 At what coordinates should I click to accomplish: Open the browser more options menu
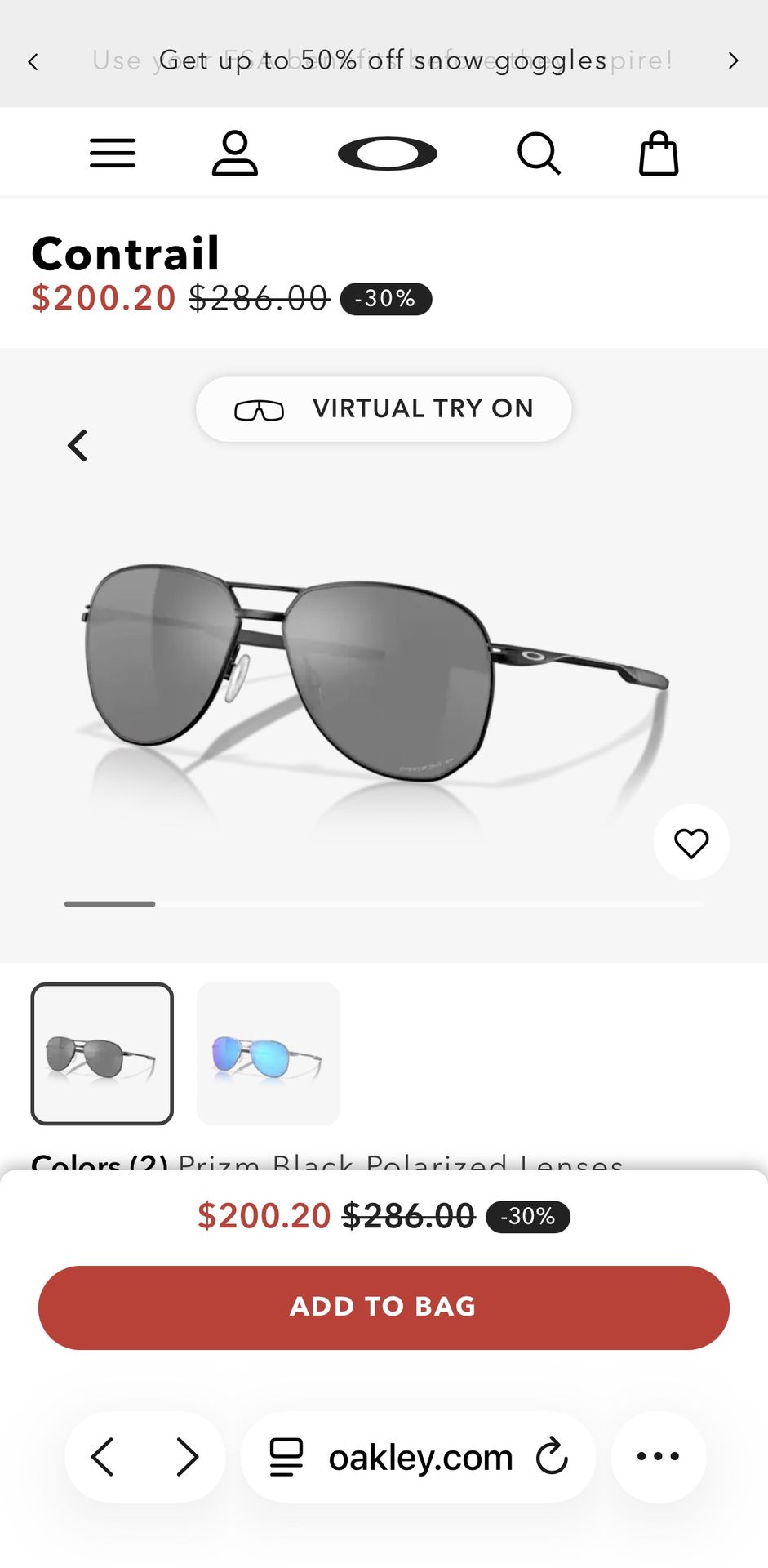[x=659, y=1456]
